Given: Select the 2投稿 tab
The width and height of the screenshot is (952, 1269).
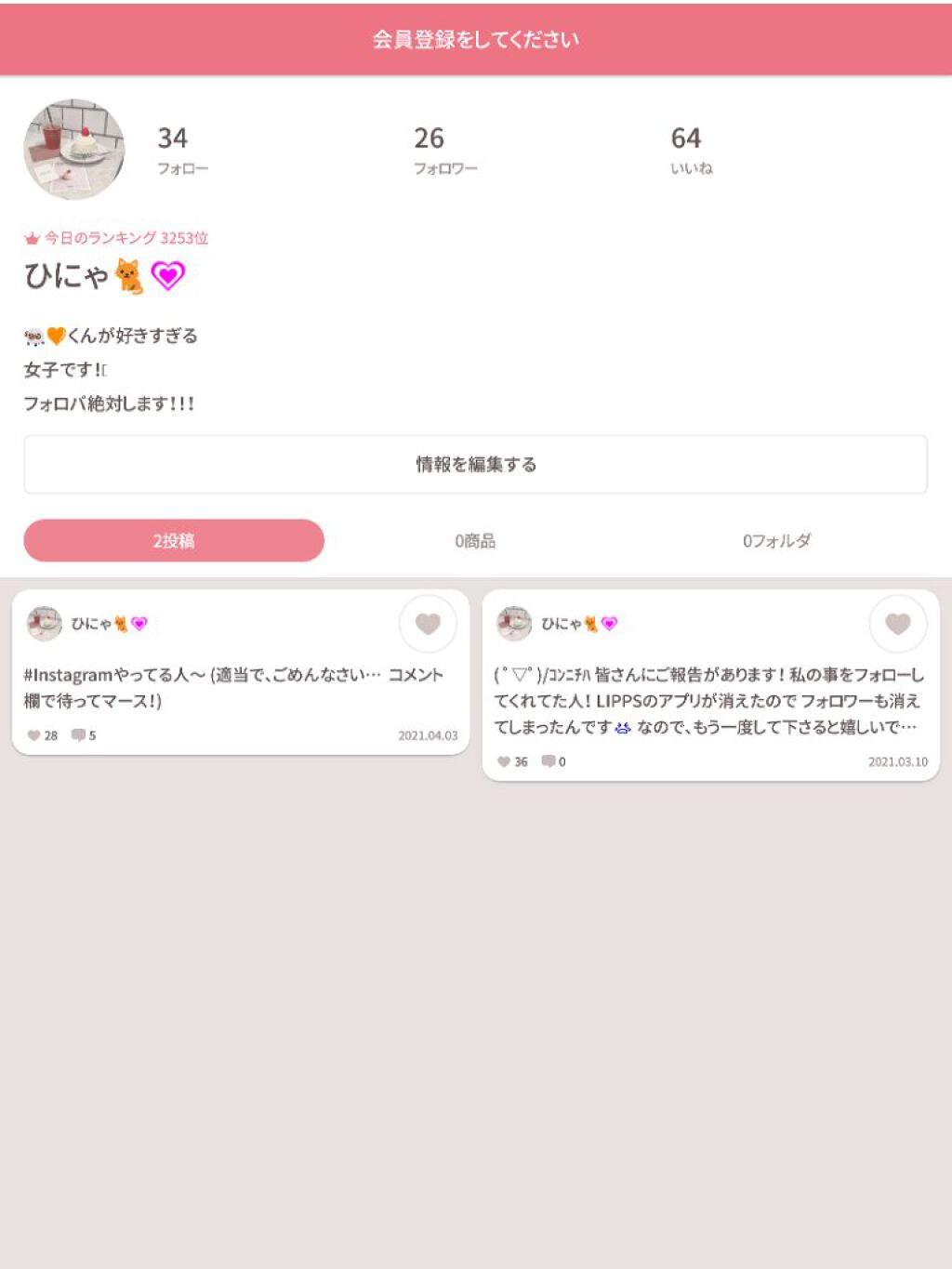Looking at the screenshot, I should 174,540.
